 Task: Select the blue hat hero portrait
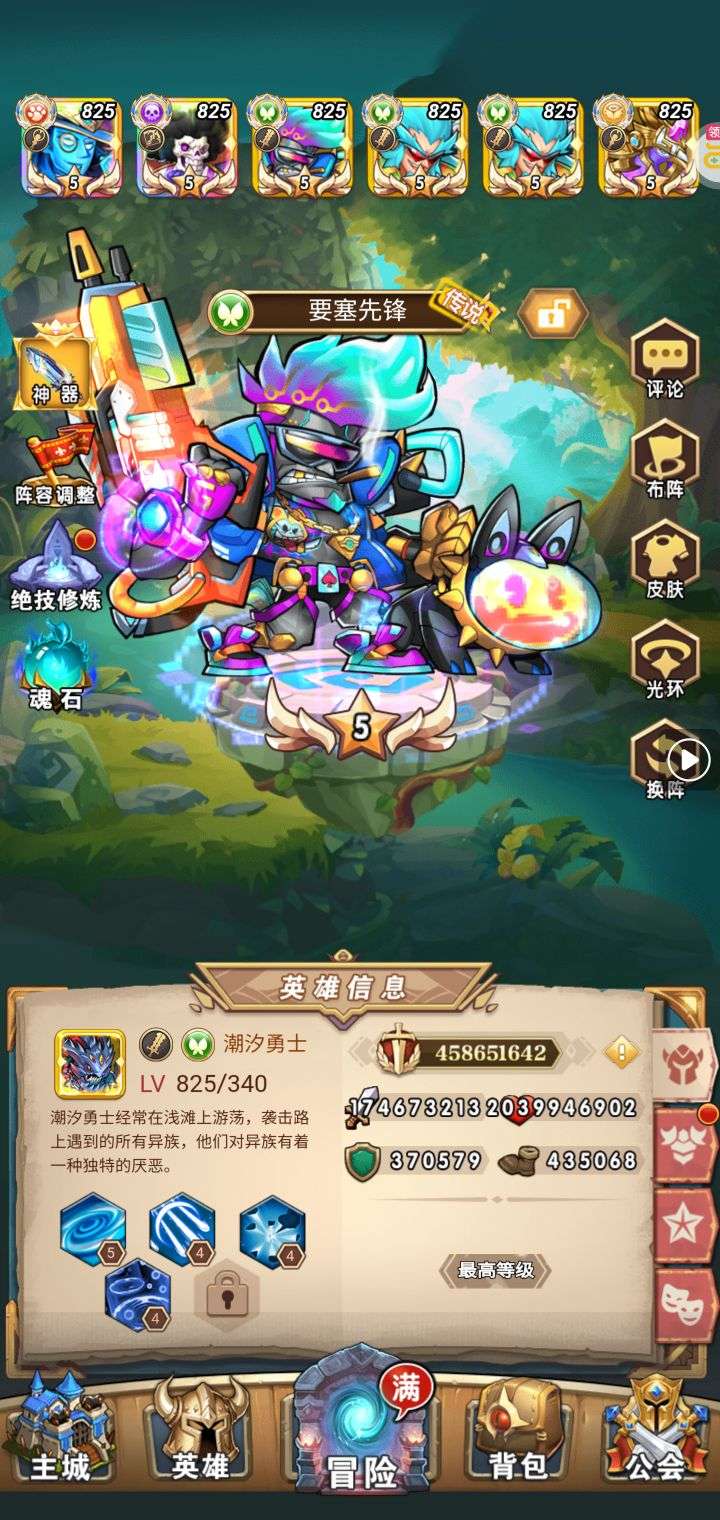(x=70, y=147)
